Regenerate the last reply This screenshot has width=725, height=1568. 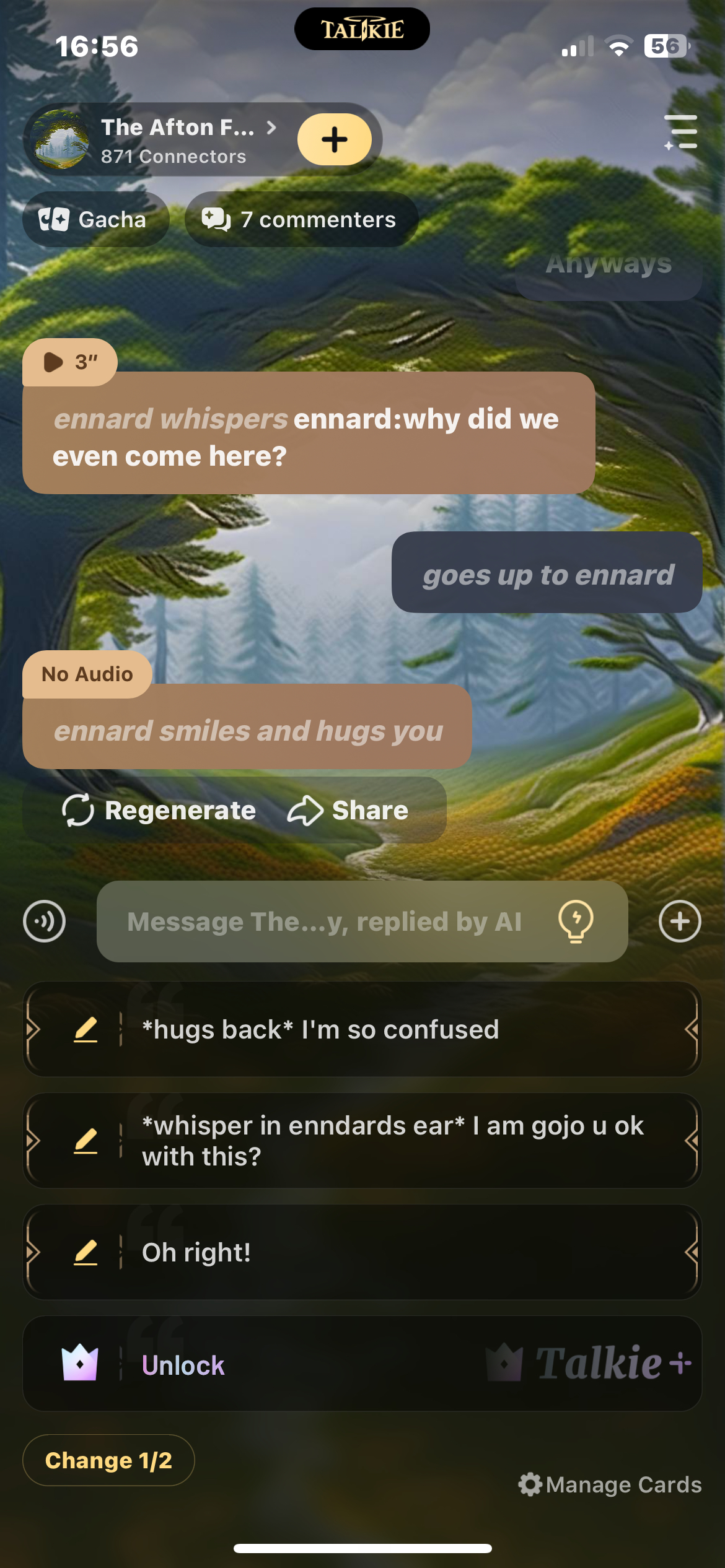point(159,810)
